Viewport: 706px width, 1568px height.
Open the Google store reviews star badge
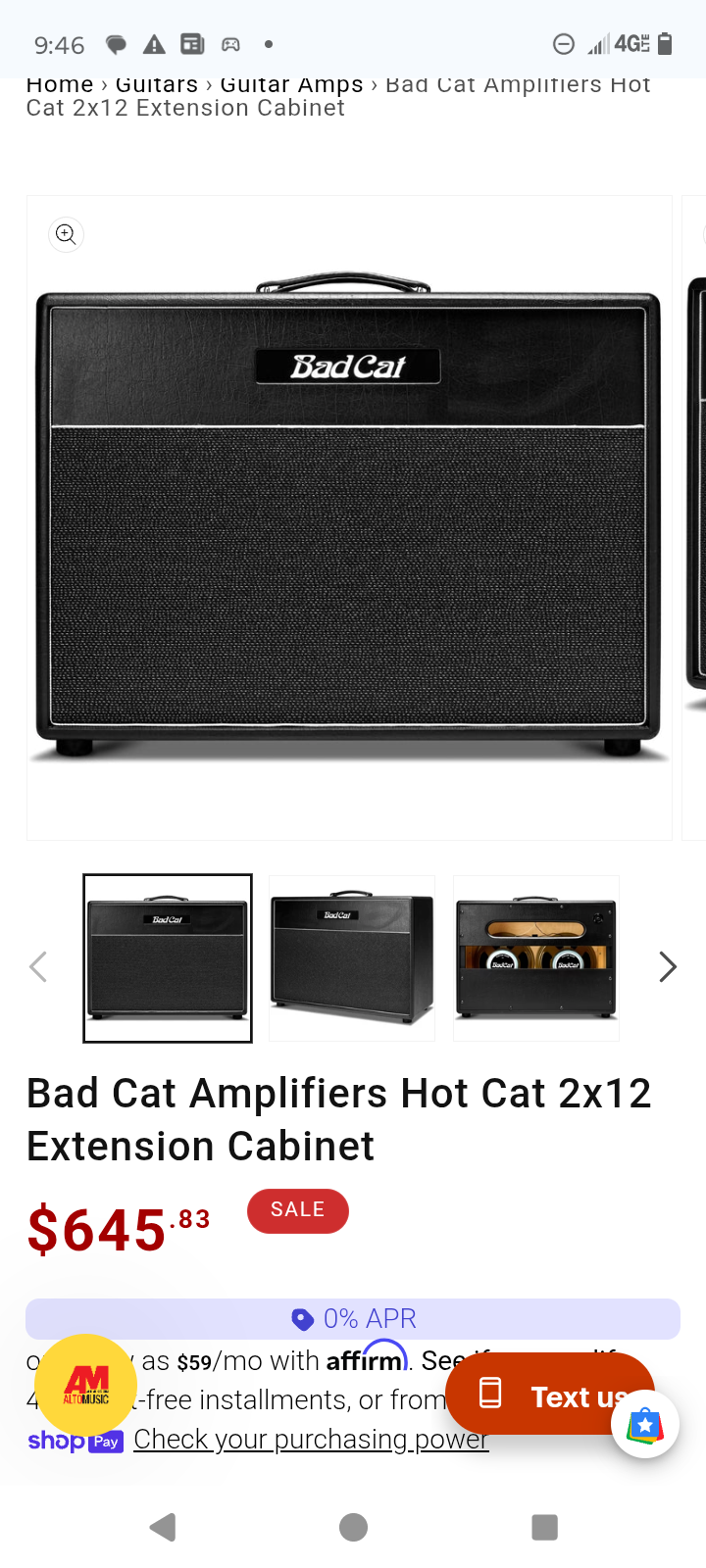coord(644,1425)
